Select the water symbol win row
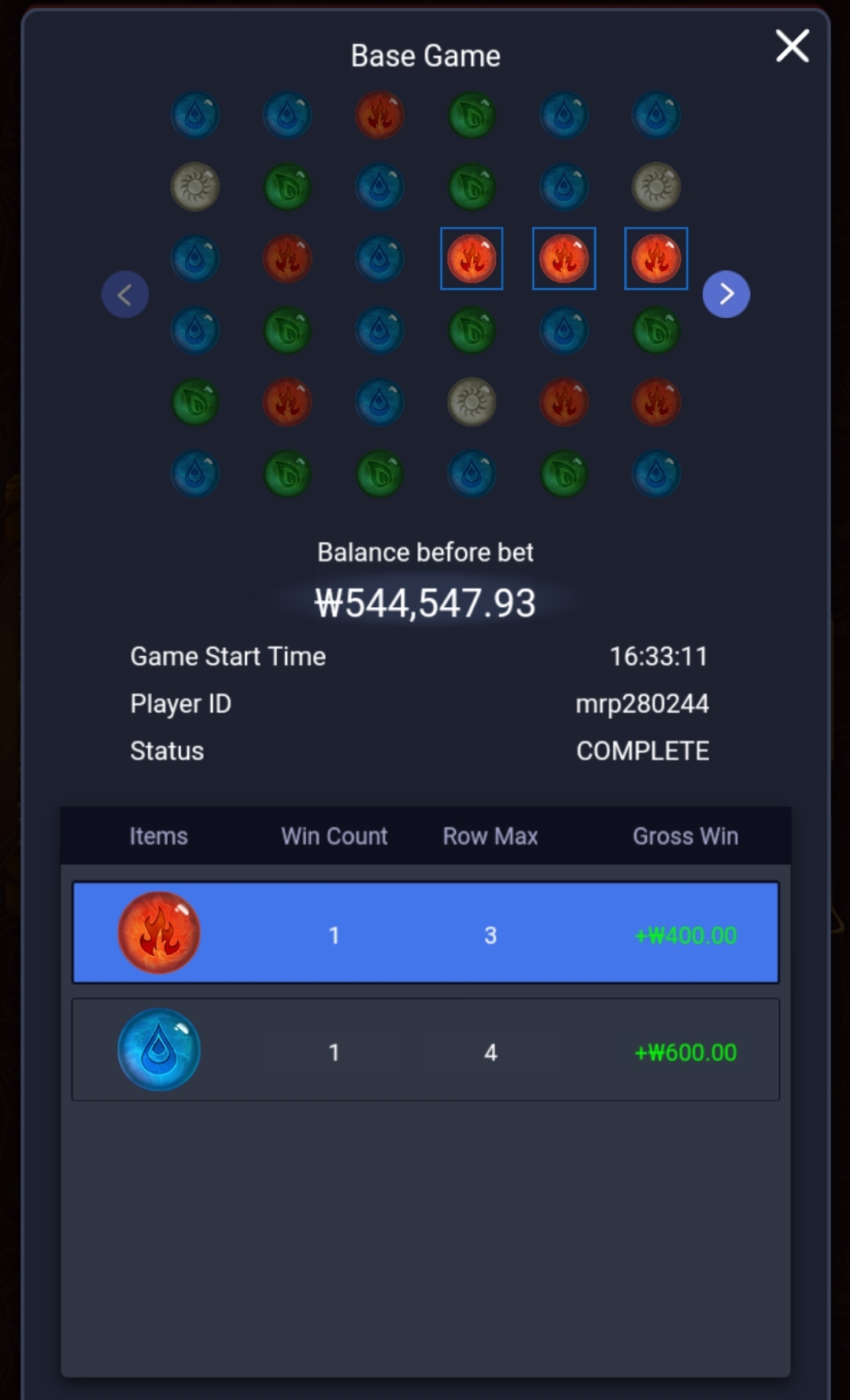This screenshot has width=850, height=1400. click(425, 1050)
